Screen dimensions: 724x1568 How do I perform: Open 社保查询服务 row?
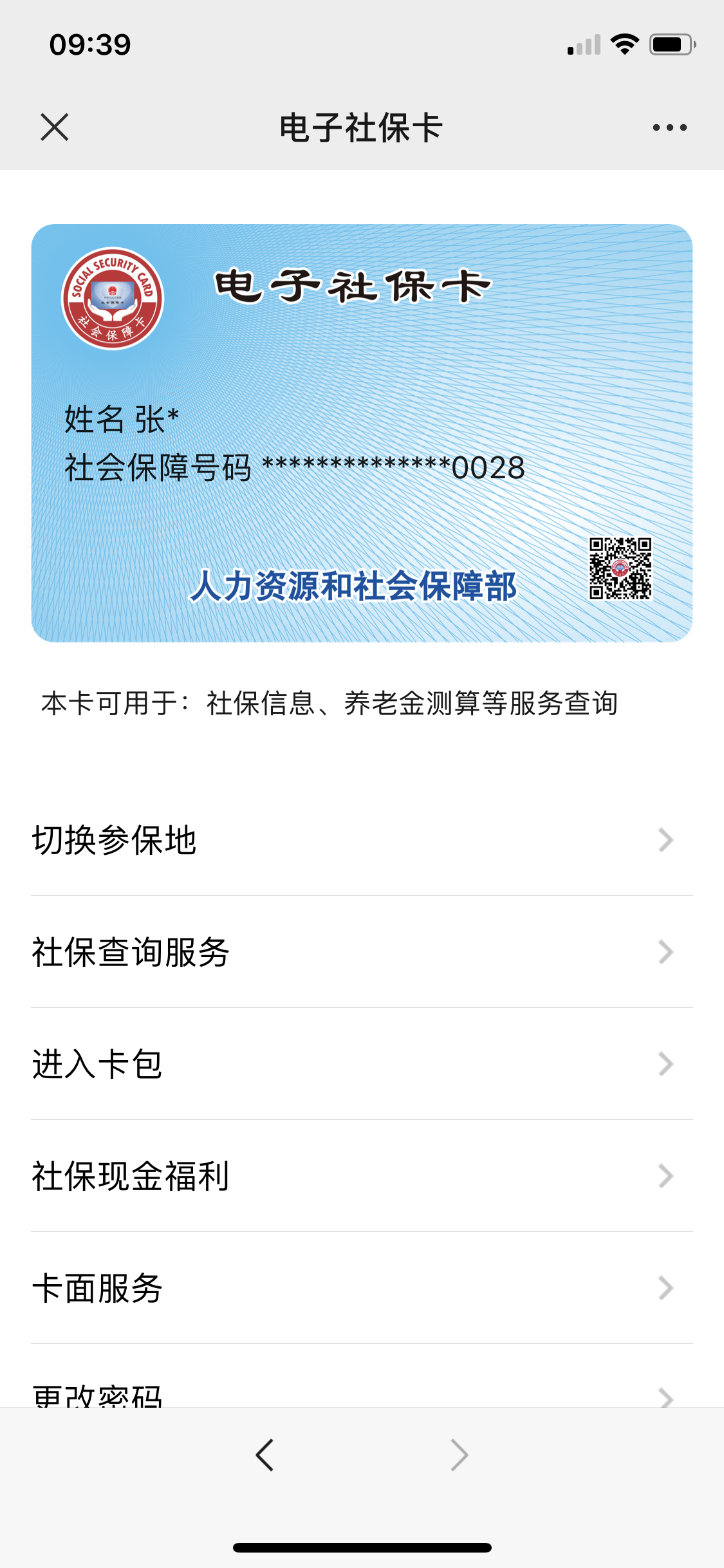click(362, 952)
